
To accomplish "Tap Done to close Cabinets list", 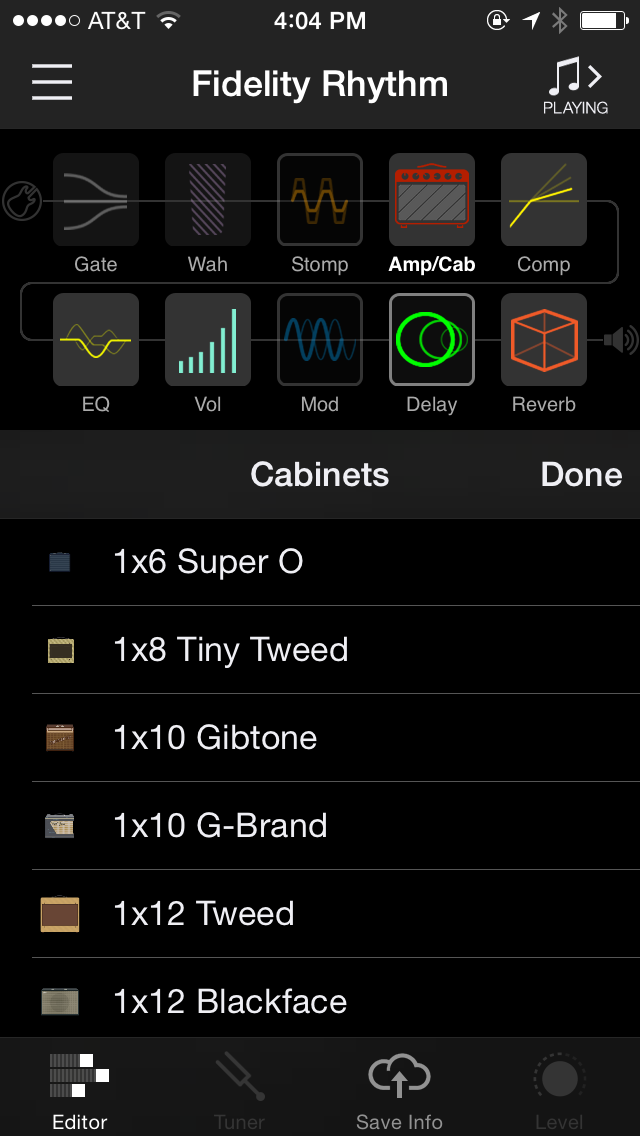I will tap(581, 474).
